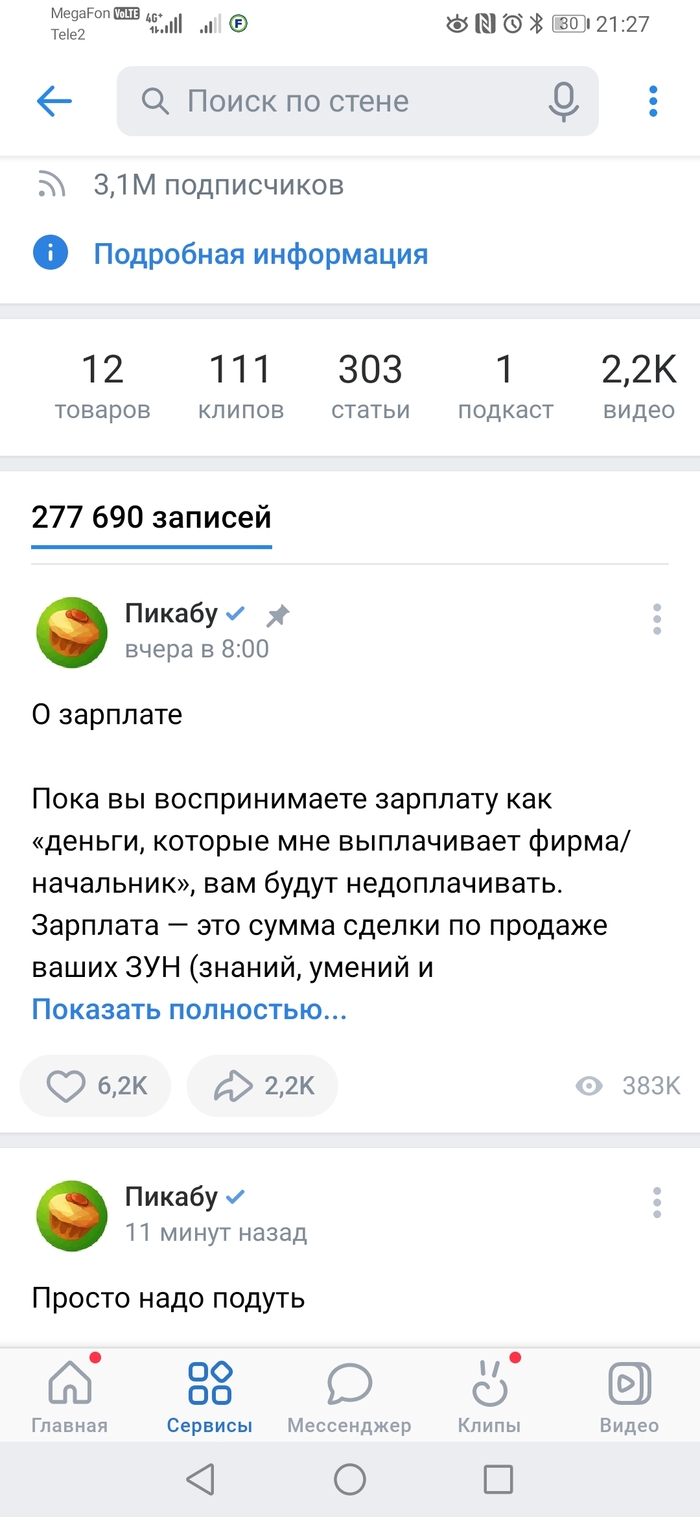Open 'Подробная информация' link

coord(260,254)
